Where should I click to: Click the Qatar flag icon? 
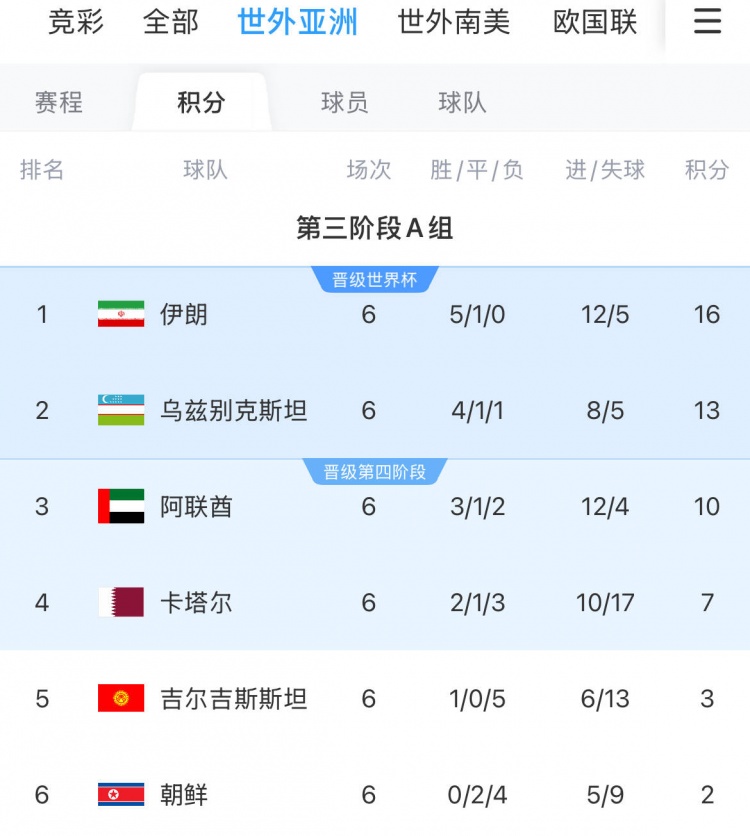[119, 603]
